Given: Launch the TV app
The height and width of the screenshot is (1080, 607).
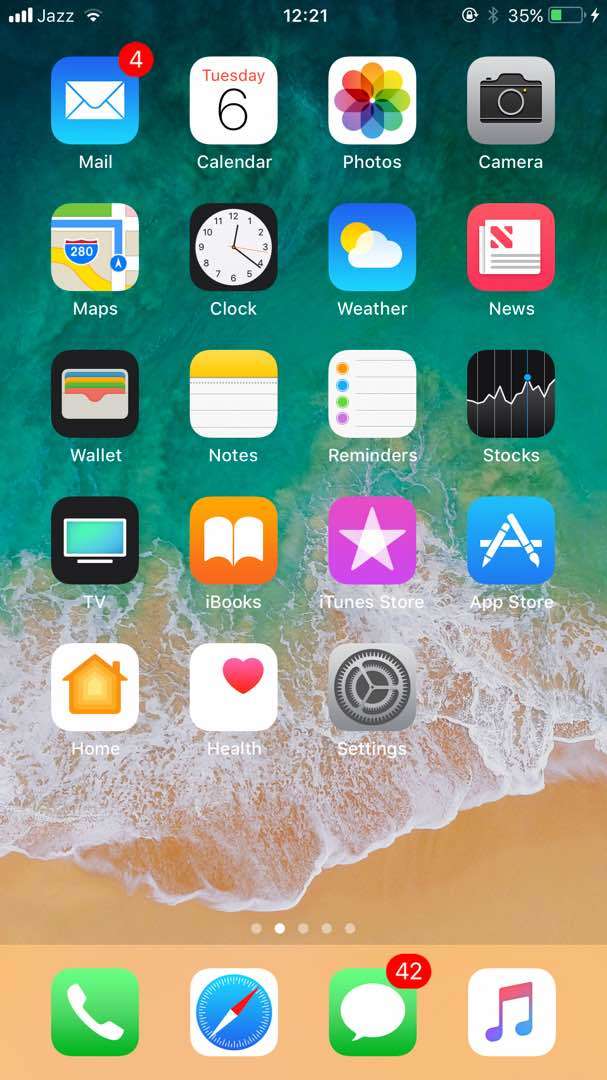Looking at the screenshot, I should (95, 541).
